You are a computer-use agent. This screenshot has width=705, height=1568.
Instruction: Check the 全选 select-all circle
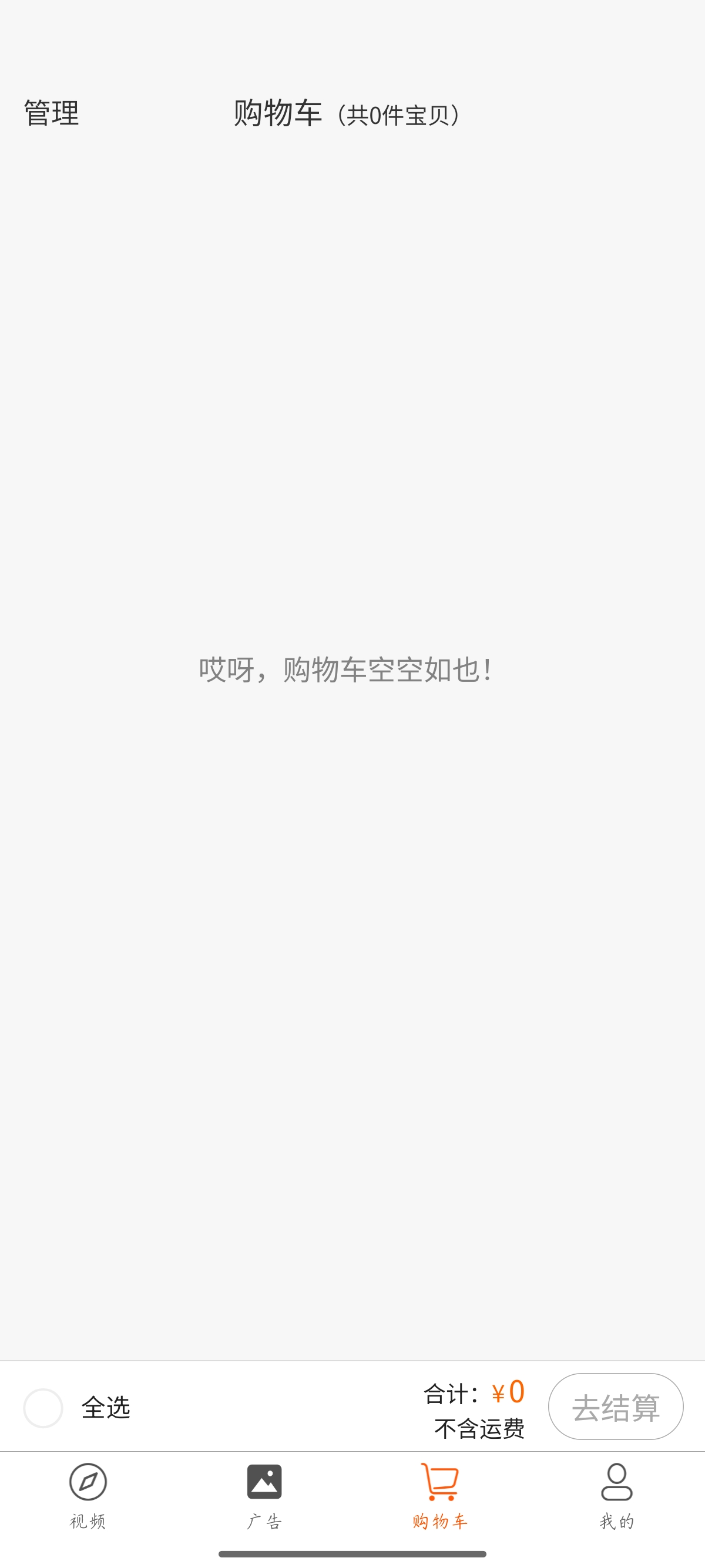43,1407
